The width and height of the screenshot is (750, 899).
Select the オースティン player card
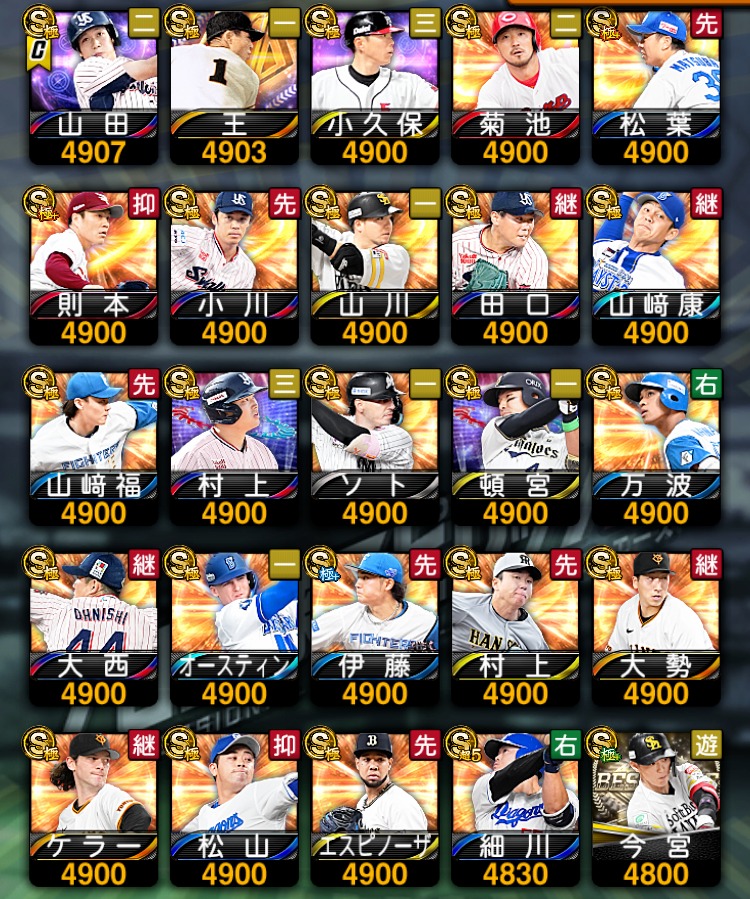[x=234, y=627]
